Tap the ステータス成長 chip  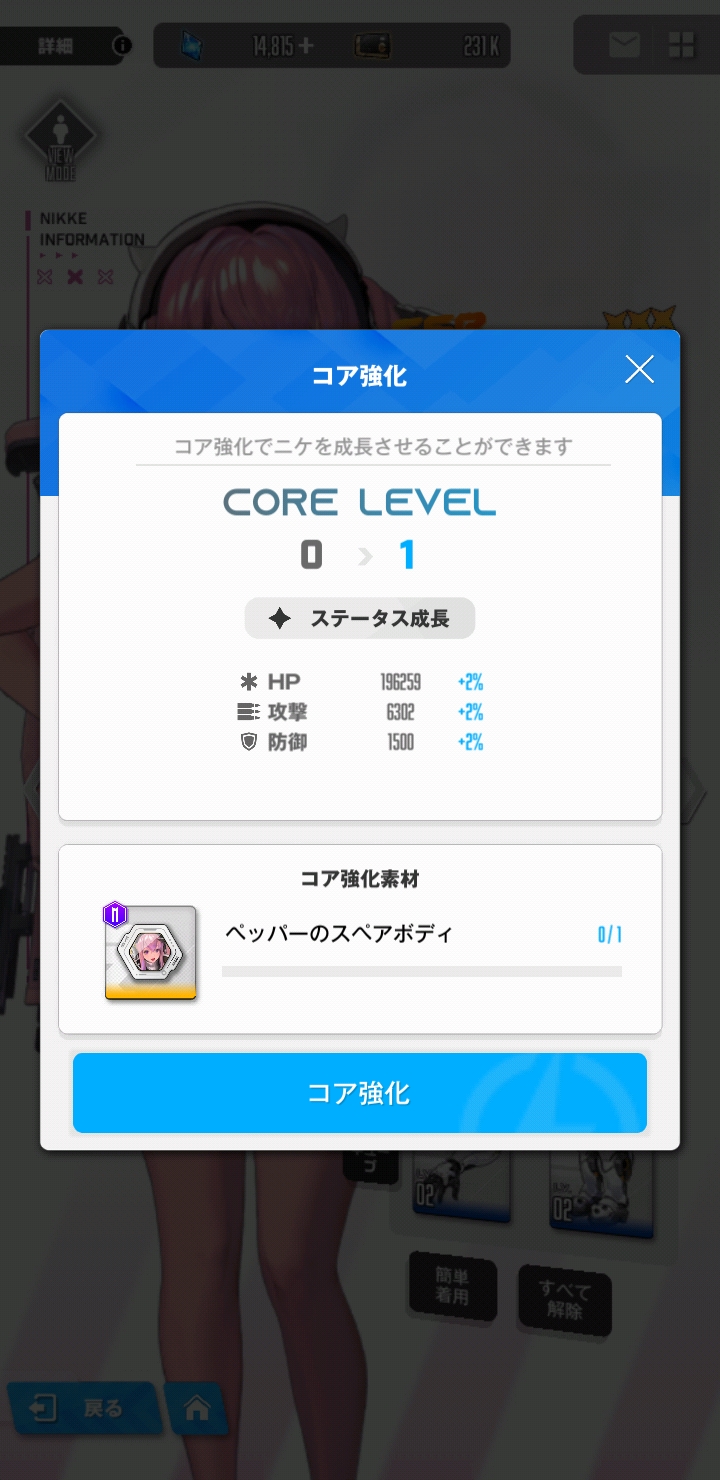[359, 619]
